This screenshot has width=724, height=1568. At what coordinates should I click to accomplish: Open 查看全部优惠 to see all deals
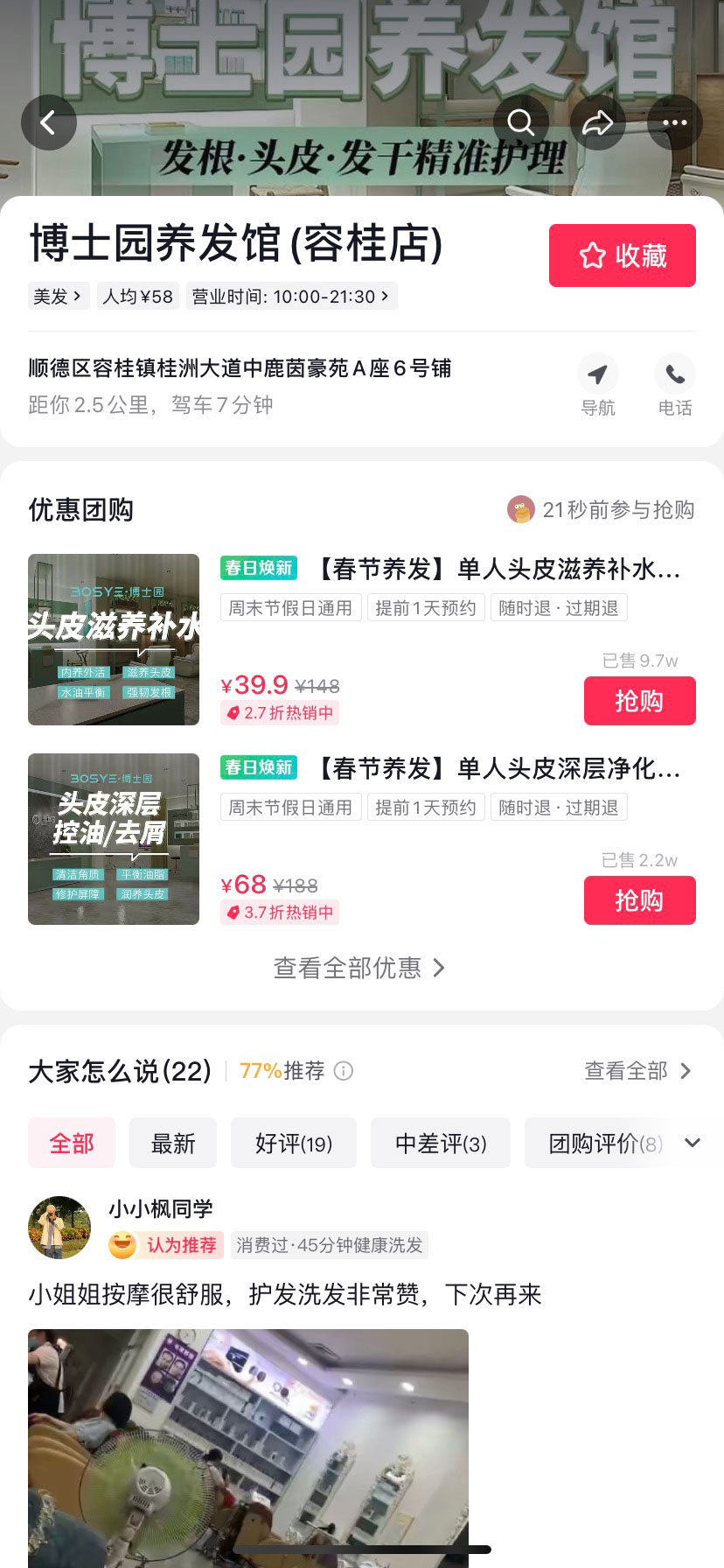point(360,968)
